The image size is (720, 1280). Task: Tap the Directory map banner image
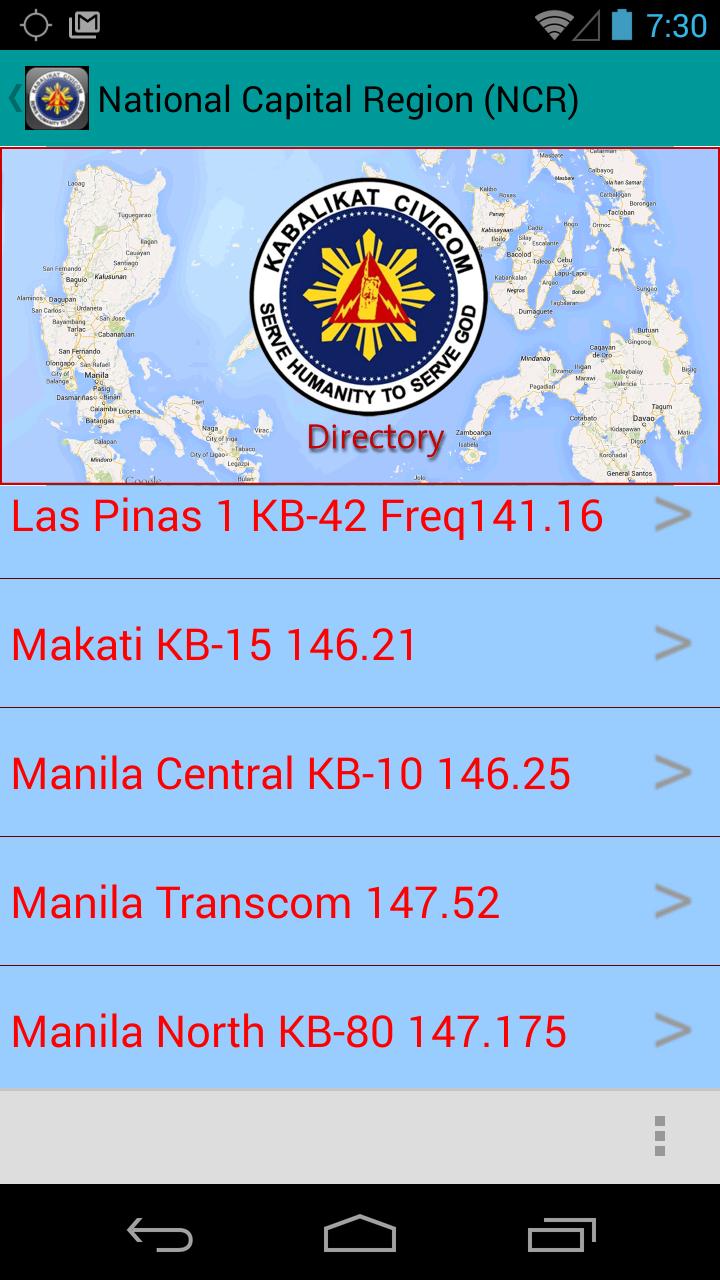pos(360,313)
